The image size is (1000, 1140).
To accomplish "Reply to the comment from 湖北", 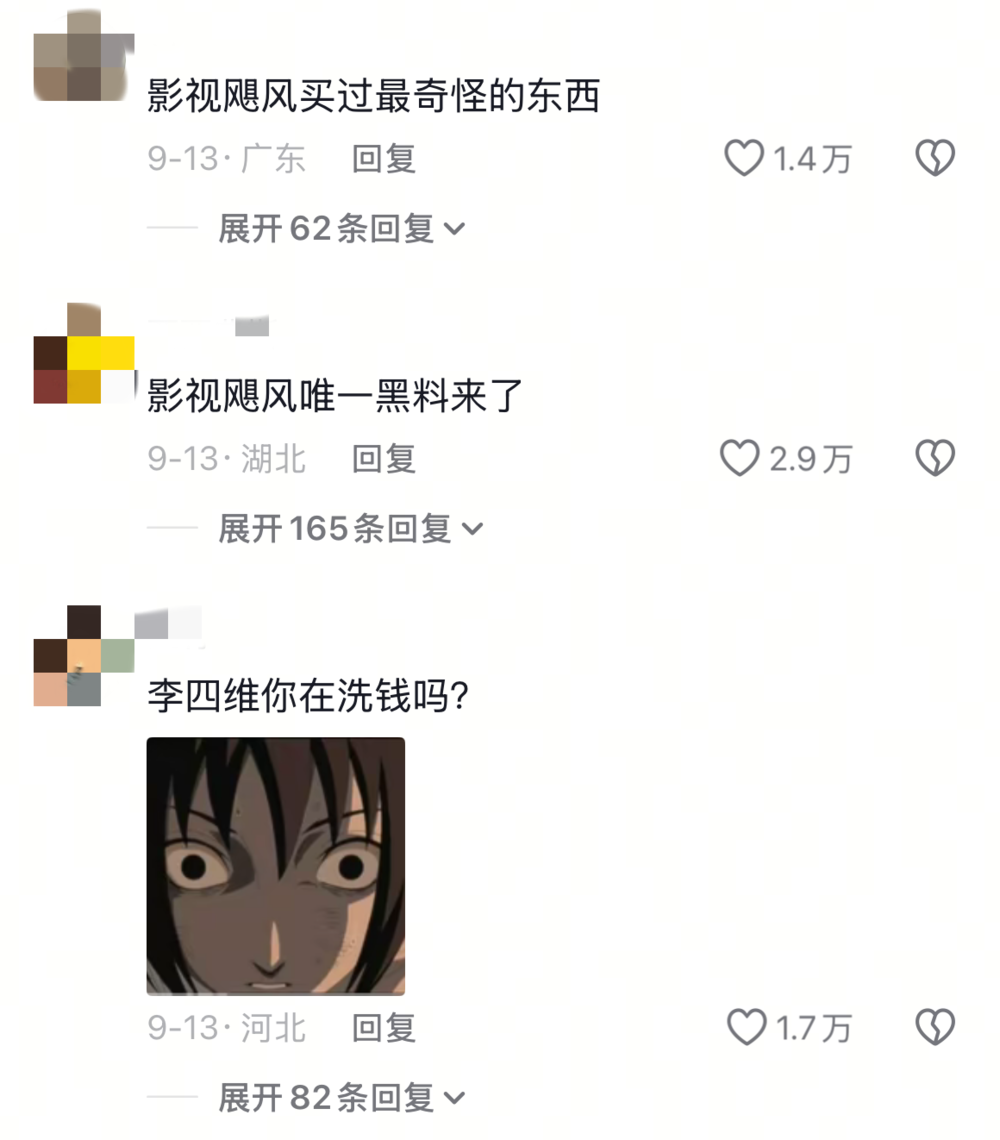I will (383, 459).
